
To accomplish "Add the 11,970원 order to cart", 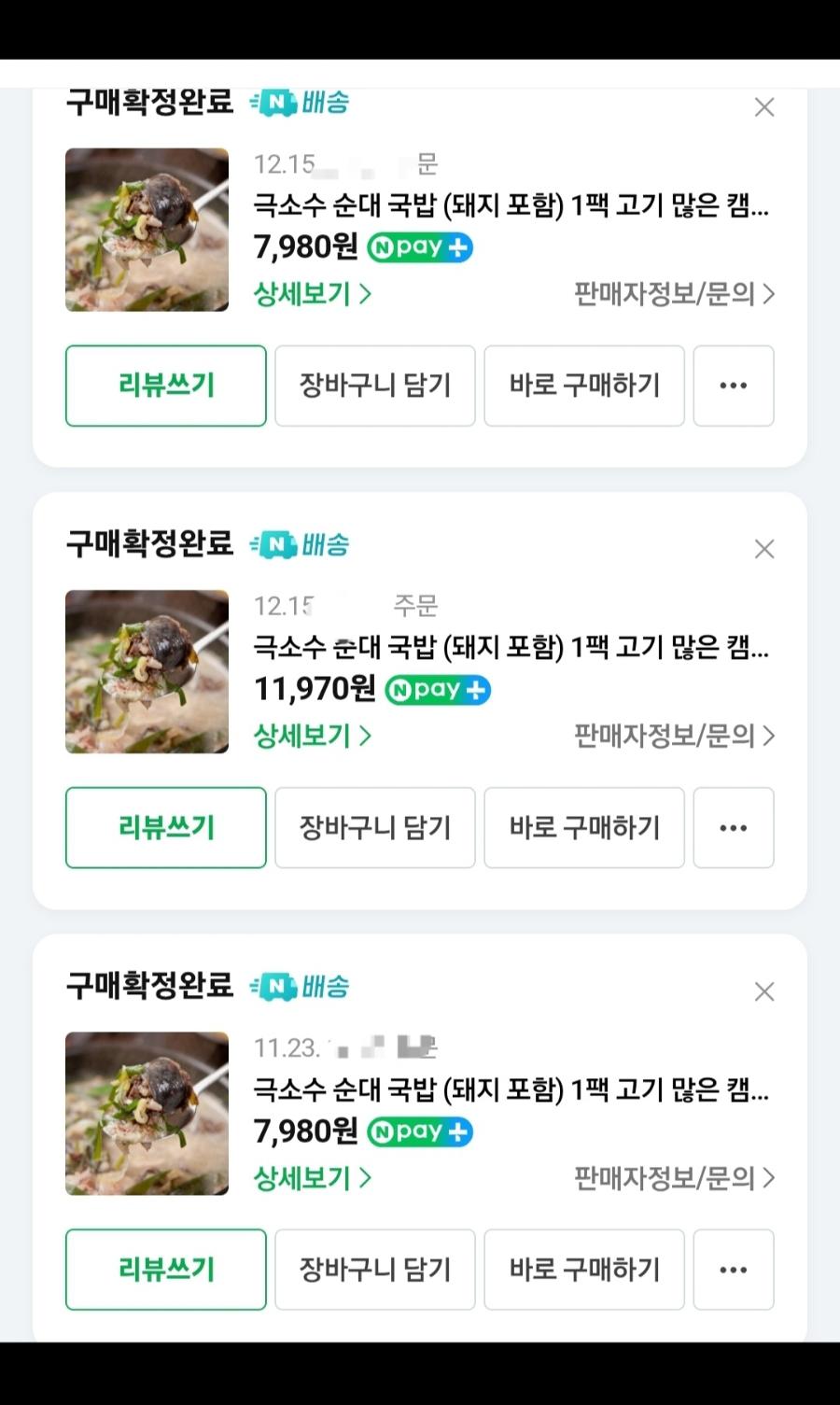I will click(x=374, y=827).
